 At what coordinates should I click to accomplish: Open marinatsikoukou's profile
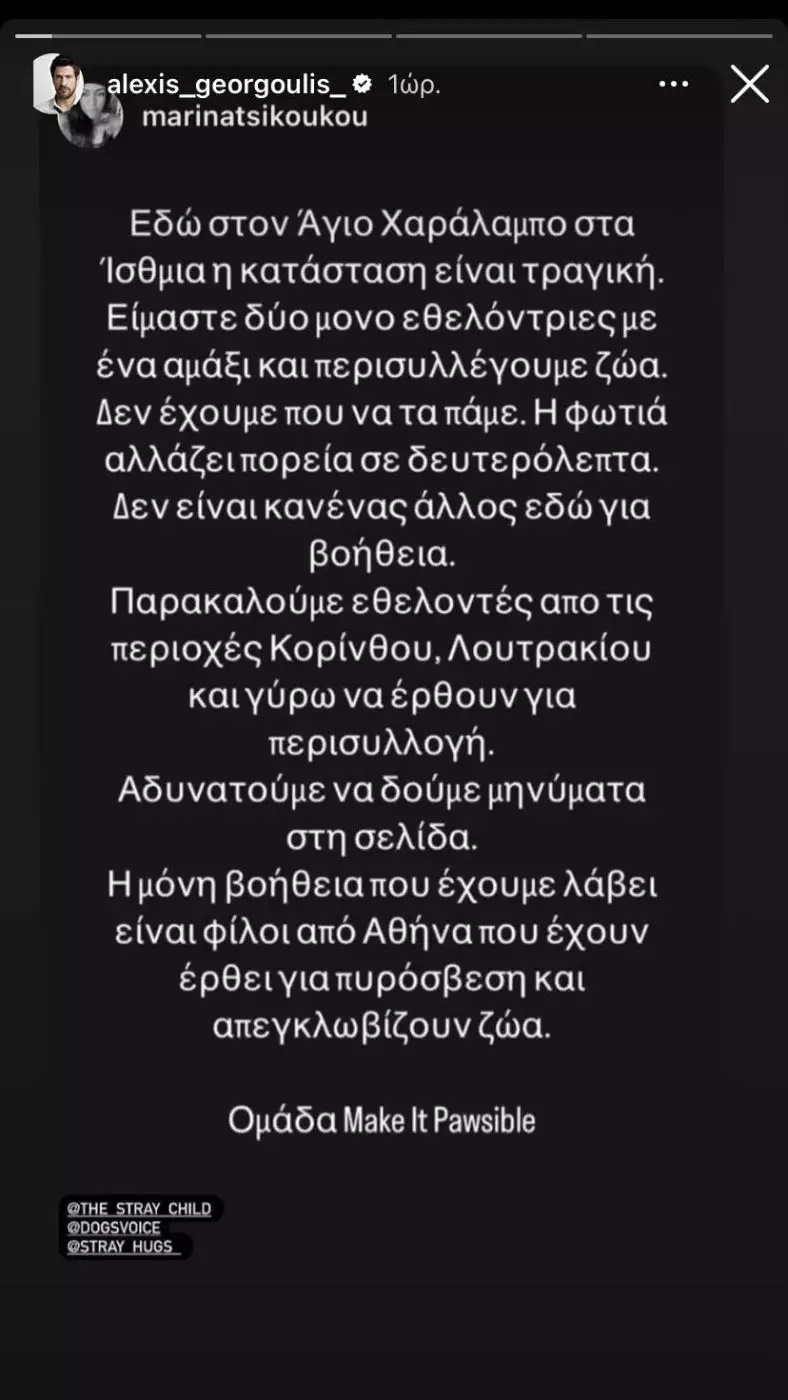[254, 117]
